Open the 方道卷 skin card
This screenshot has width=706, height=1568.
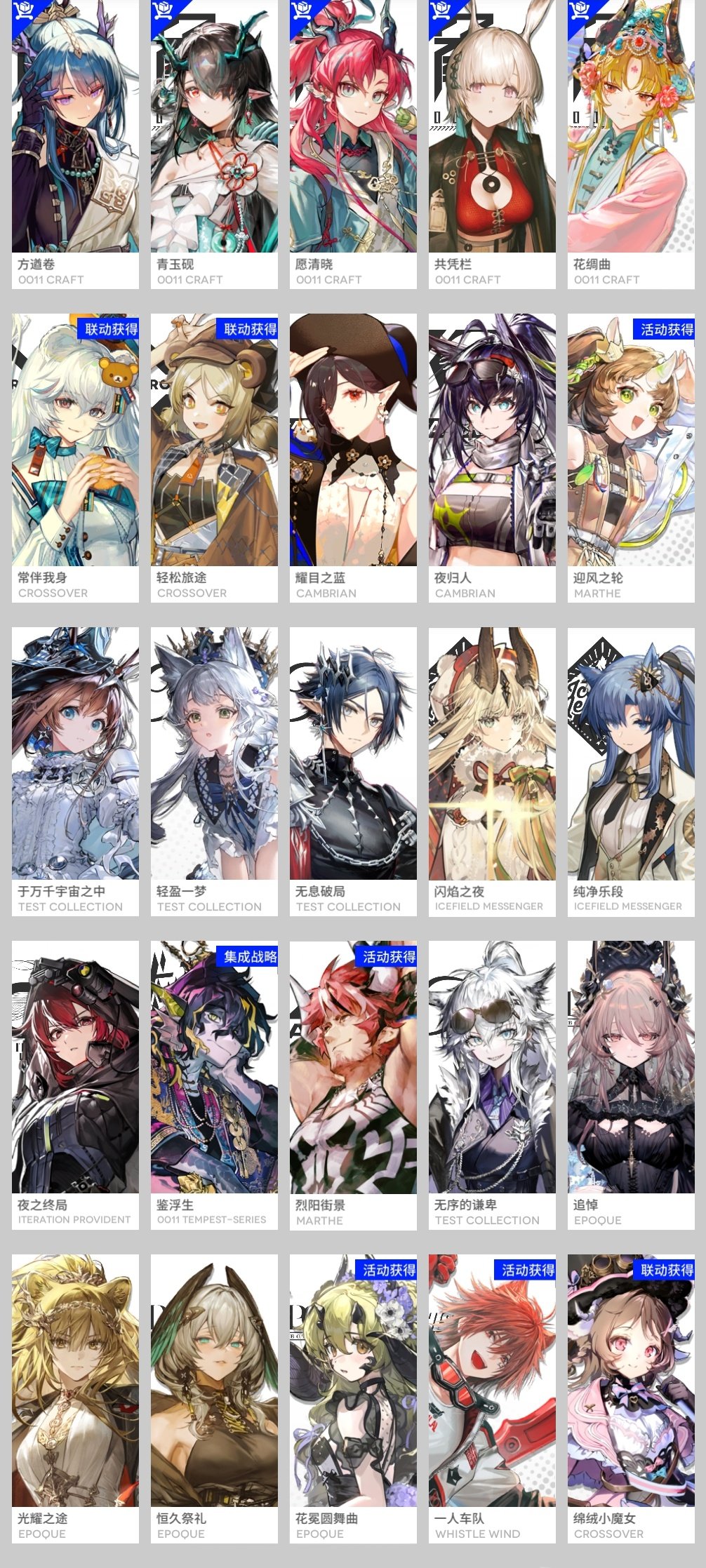click(75, 140)
